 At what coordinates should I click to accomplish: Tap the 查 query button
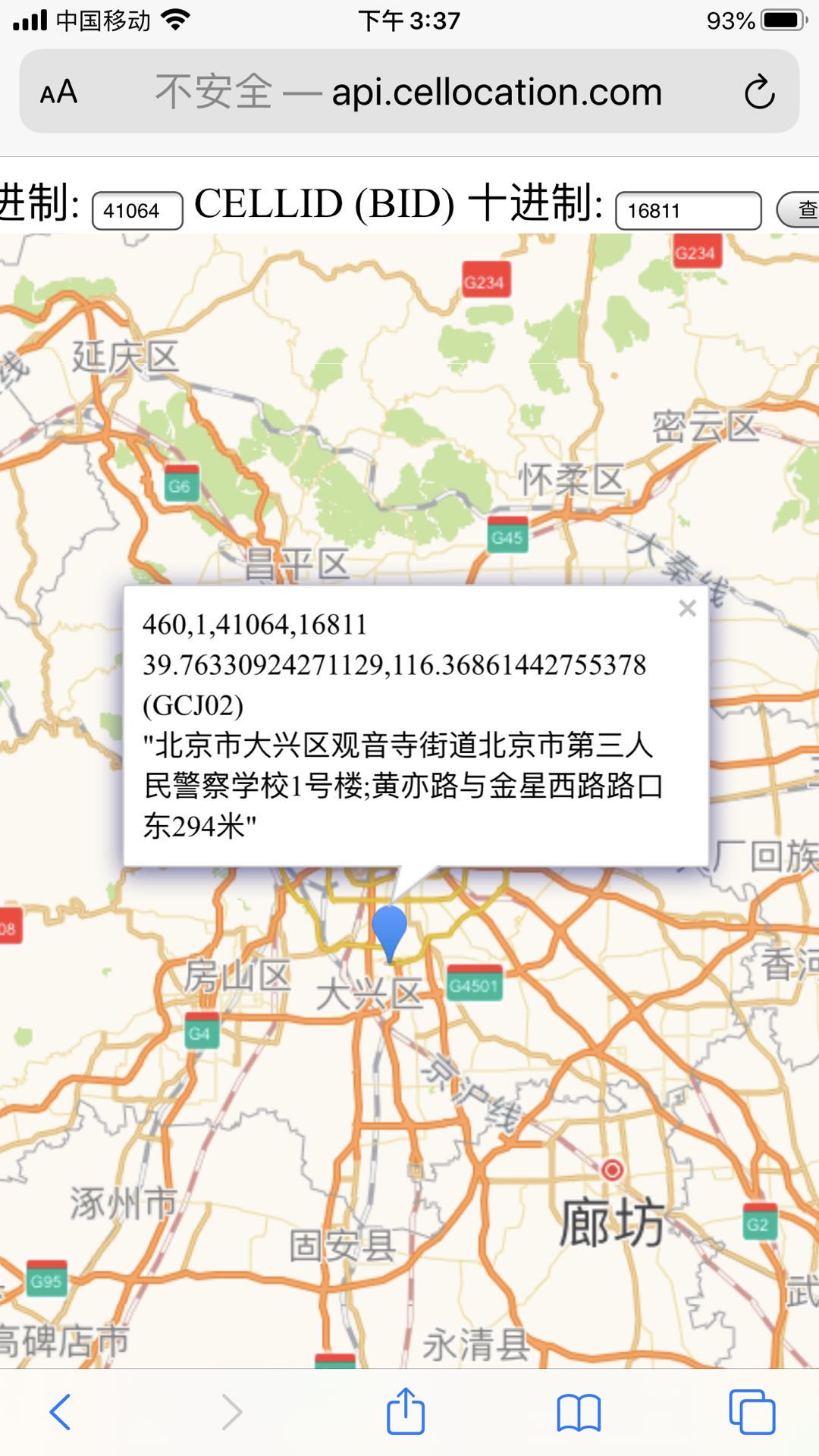click(x=802, y=210)
